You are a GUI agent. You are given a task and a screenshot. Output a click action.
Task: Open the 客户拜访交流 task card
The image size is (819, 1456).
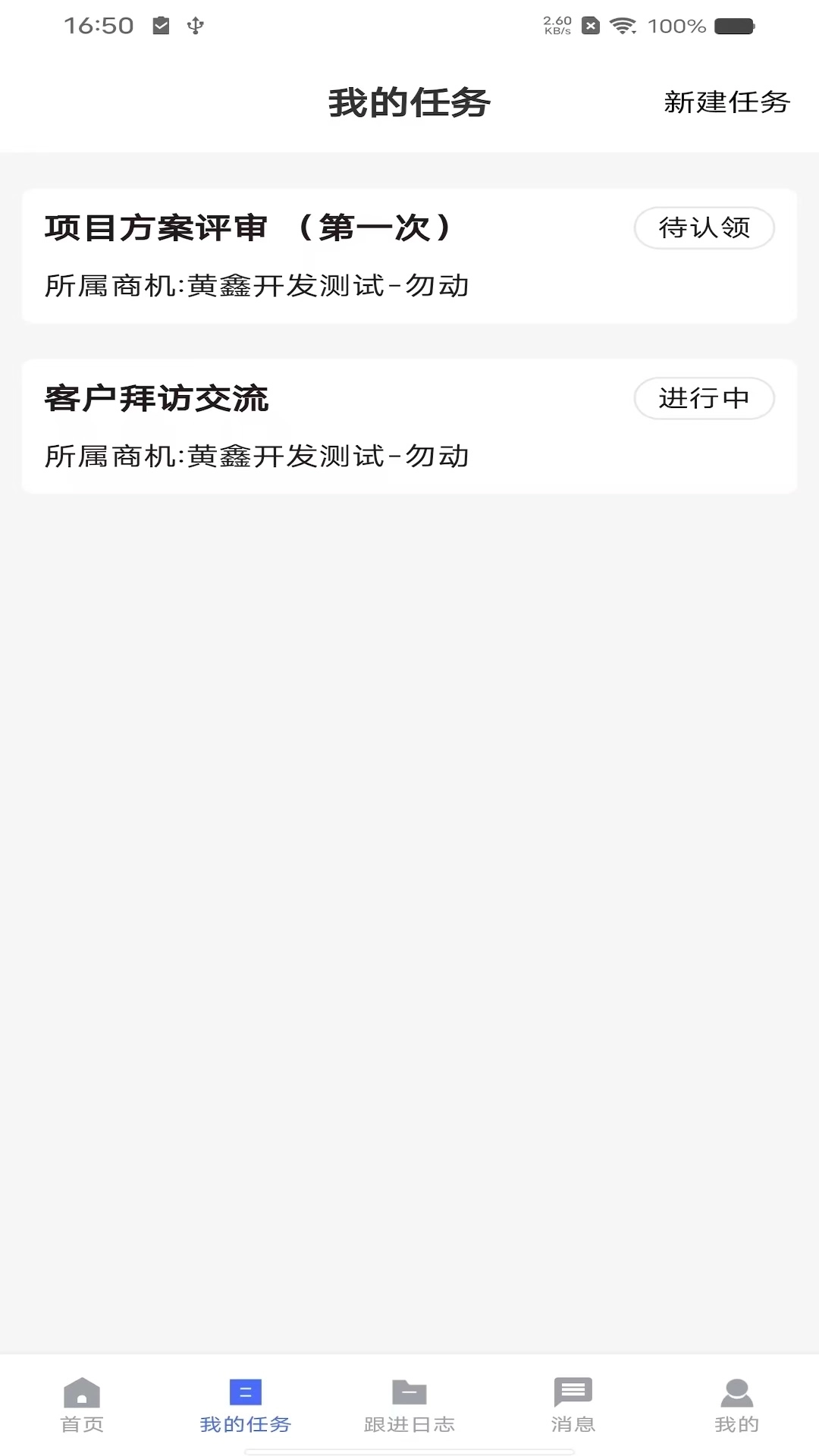pyautogui.click(x=409, y=425)
